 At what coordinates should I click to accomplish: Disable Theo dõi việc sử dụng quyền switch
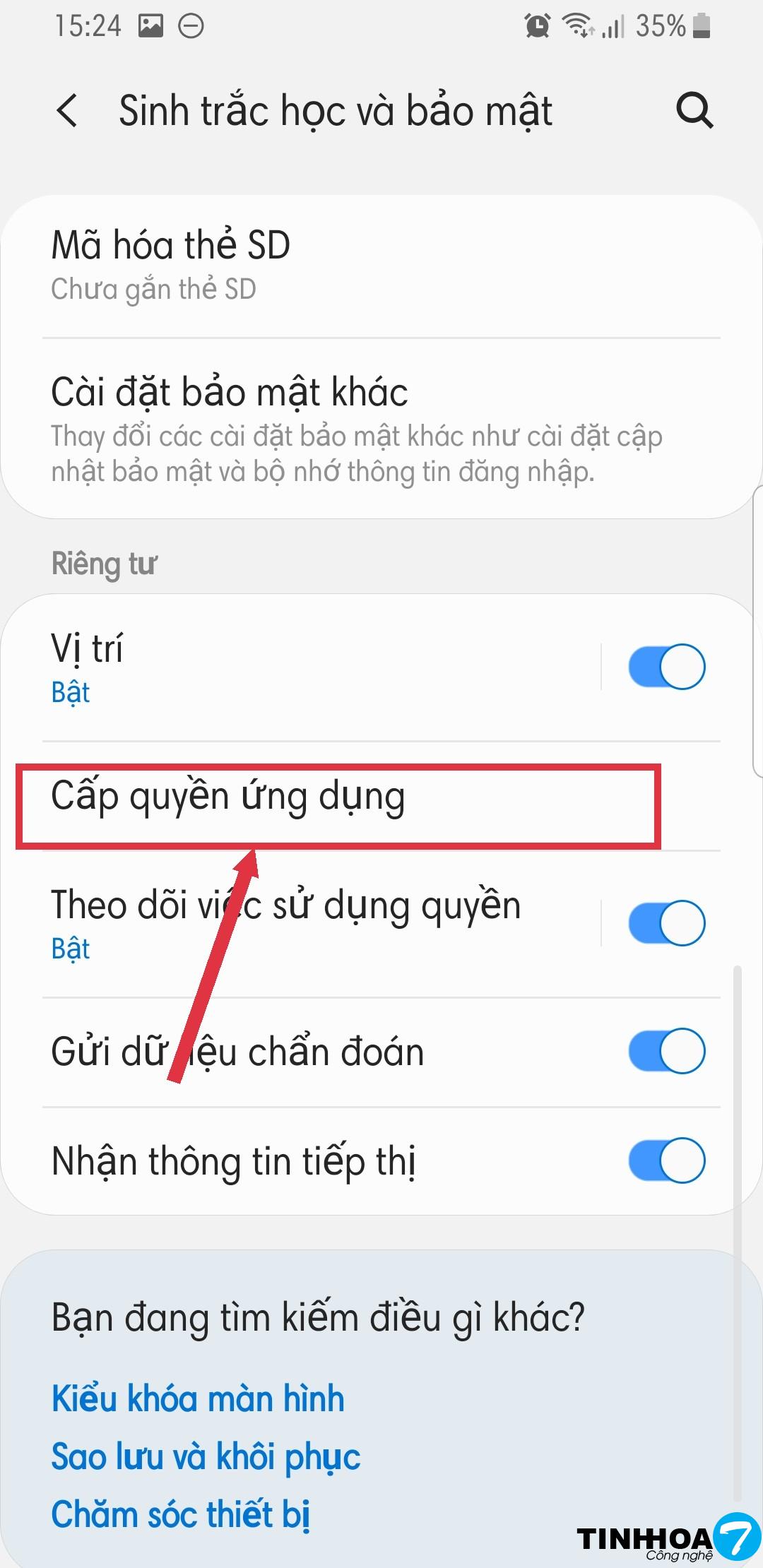click(x=666, y=922)
